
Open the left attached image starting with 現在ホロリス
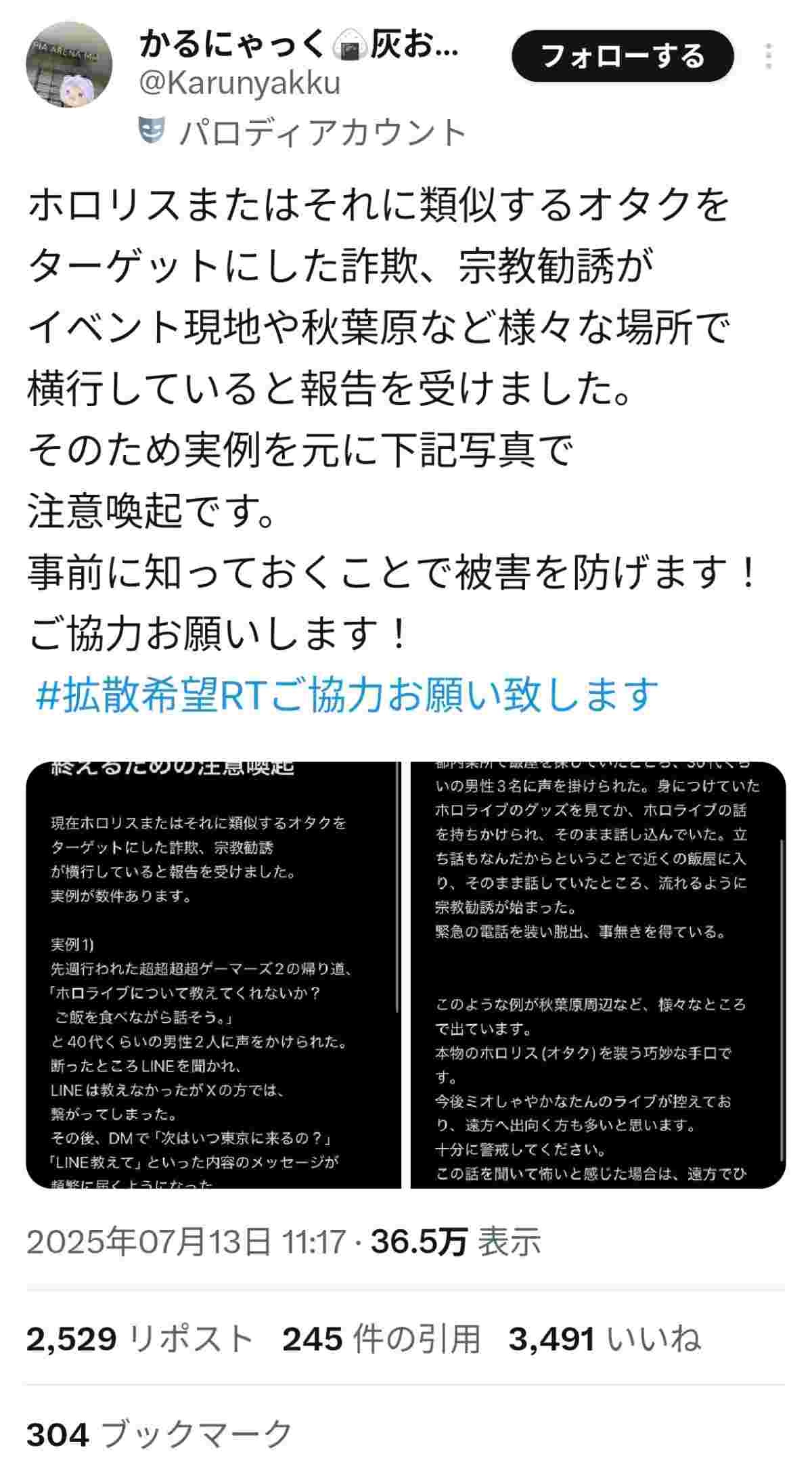click(x=213, y=975)
